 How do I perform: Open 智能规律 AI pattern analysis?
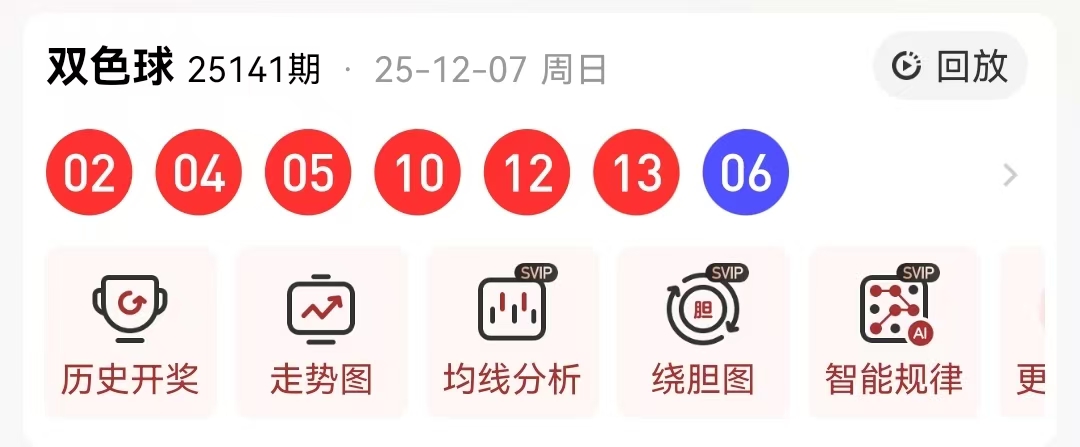tap(894, 332)
